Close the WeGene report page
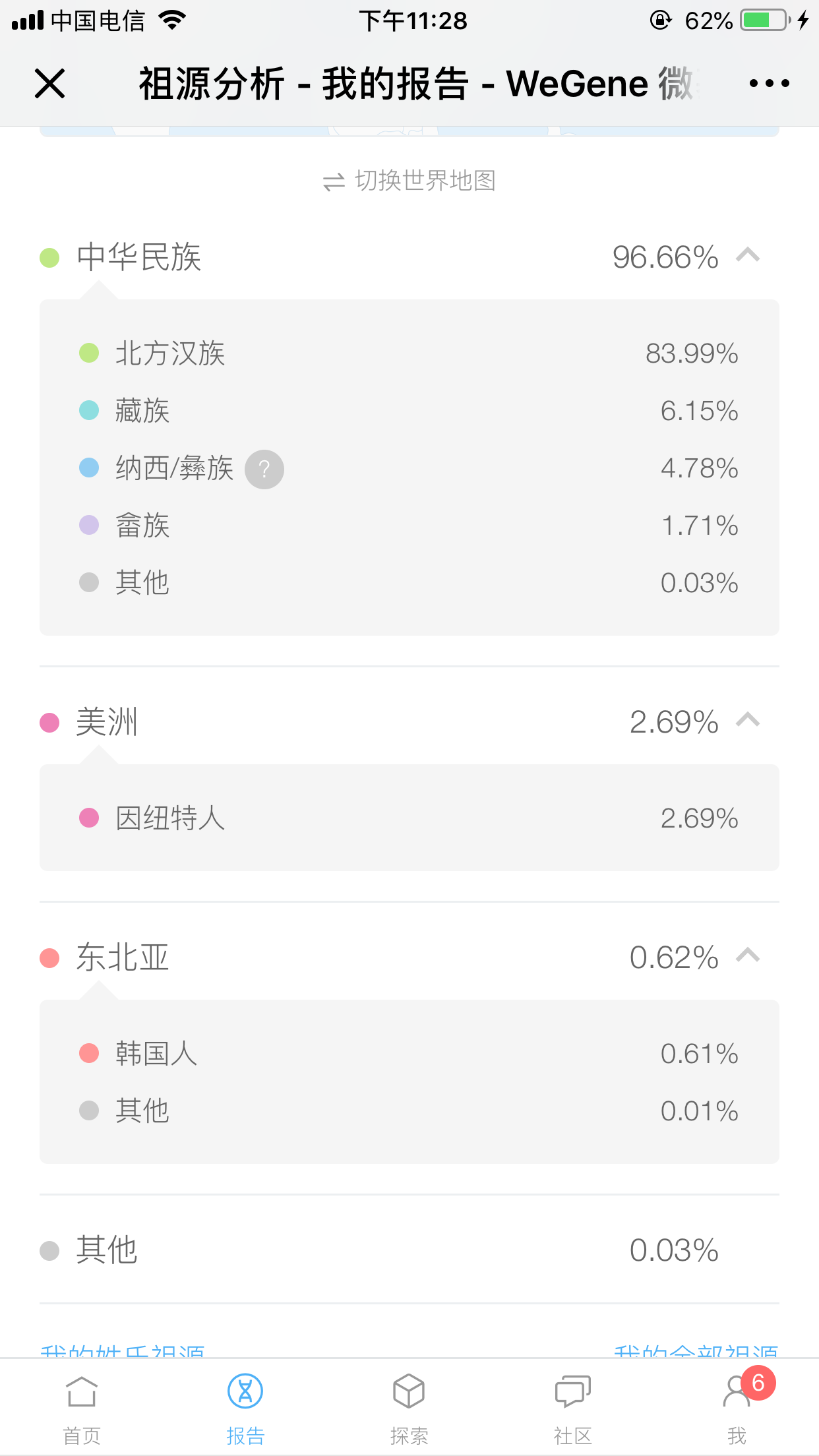This screenshot has width=819, height=1456. [x=49, y=84]
